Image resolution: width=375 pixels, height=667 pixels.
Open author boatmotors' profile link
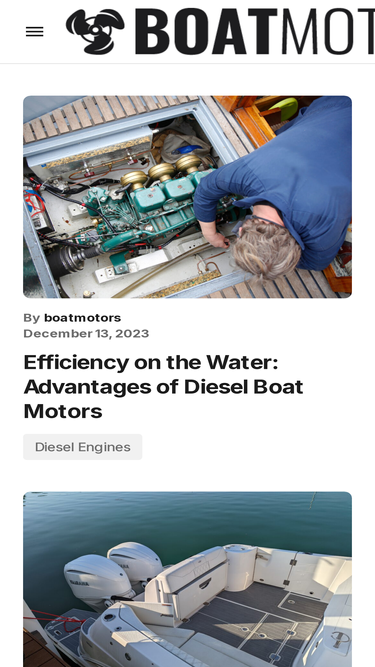click(82, 318)
